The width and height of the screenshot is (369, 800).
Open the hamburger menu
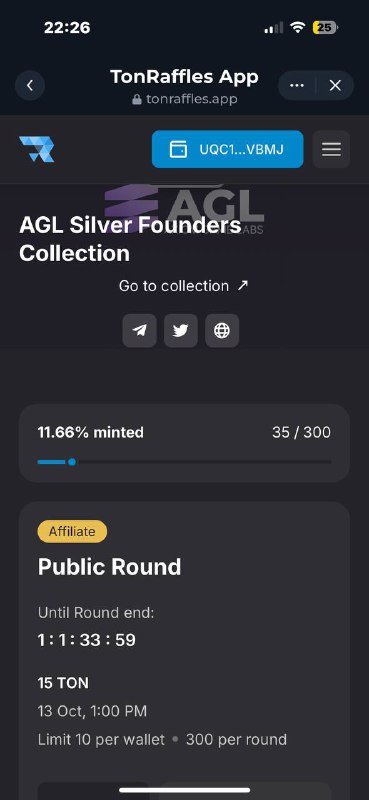pyautogui.click(x=331, y=149)
